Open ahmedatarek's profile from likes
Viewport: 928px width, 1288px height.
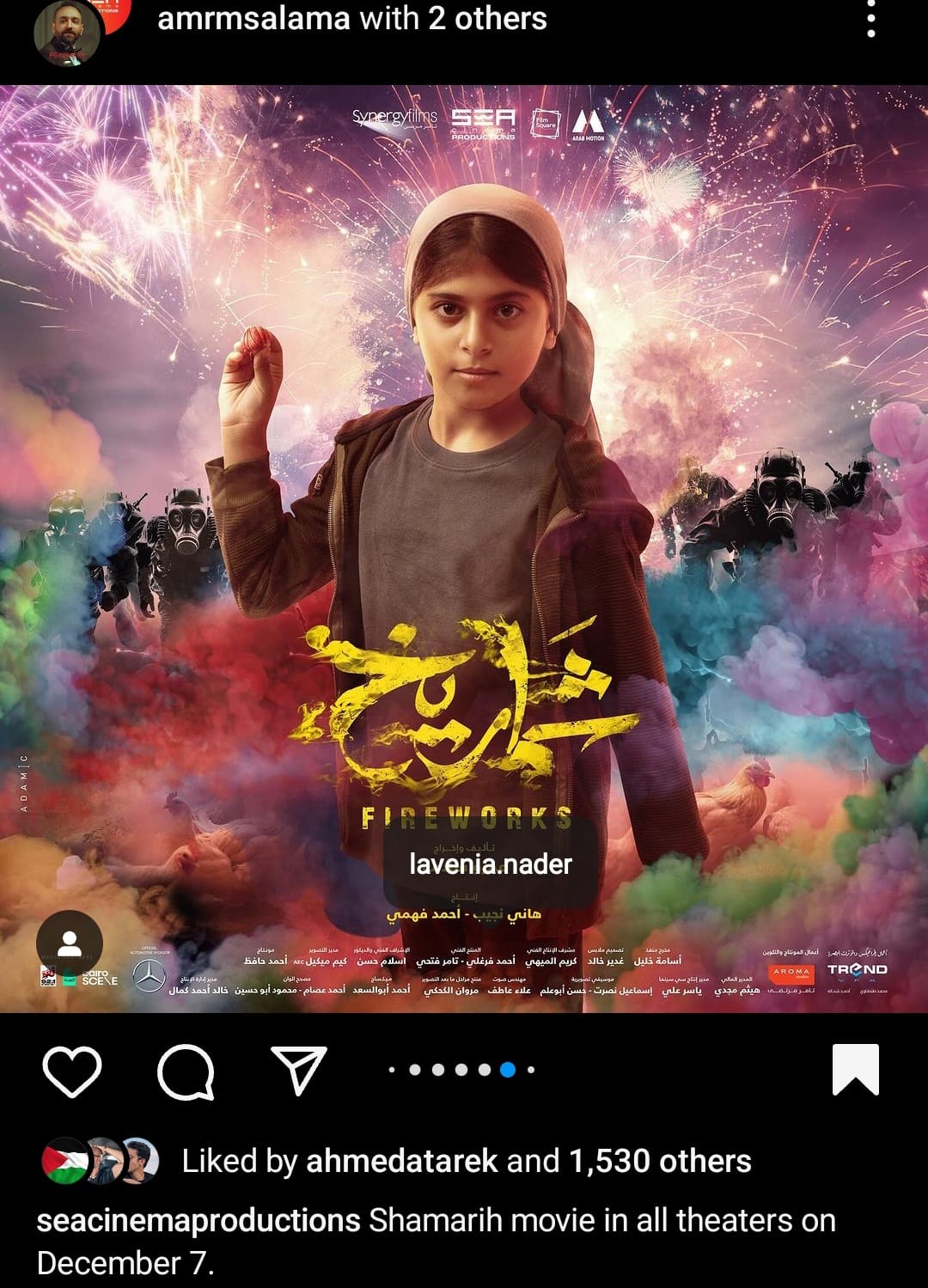coord(401,1161)
